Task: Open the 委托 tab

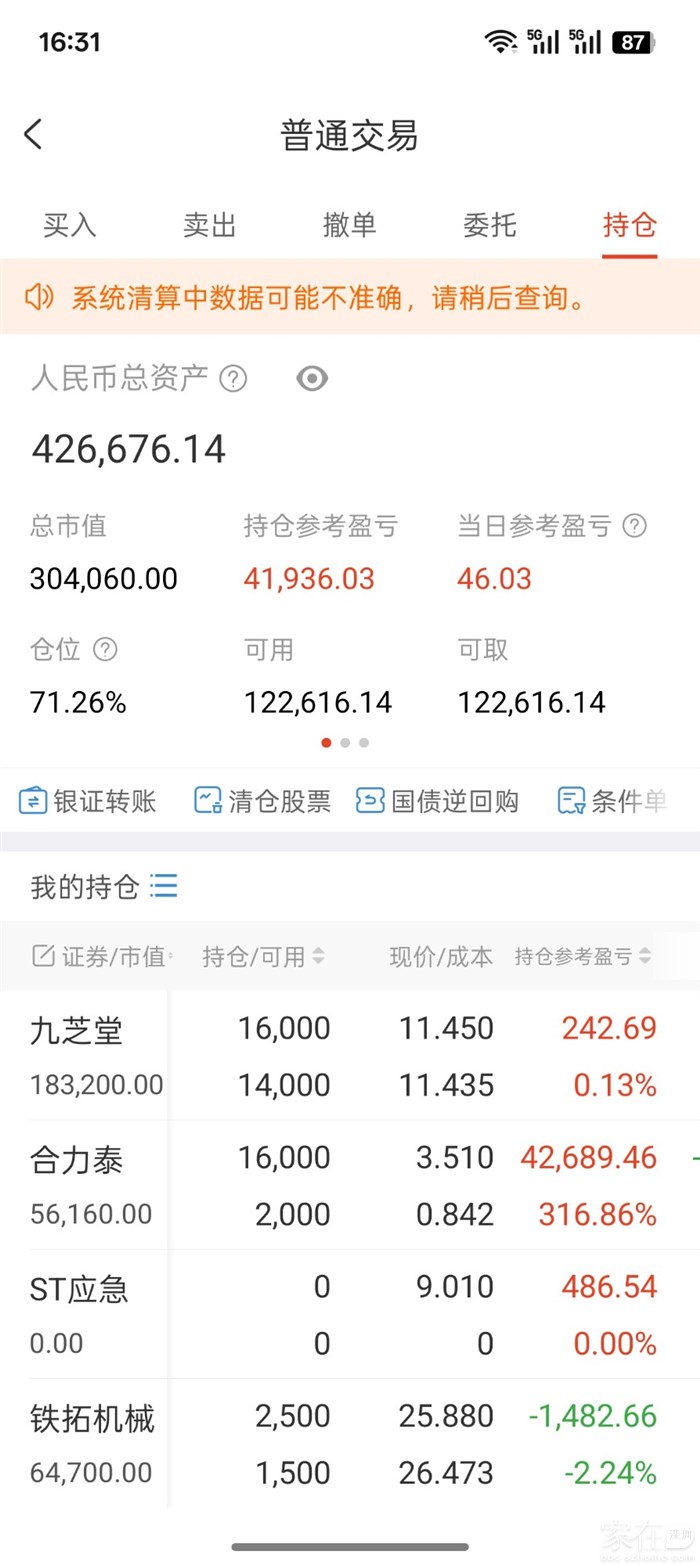Action: pos(490,225)
